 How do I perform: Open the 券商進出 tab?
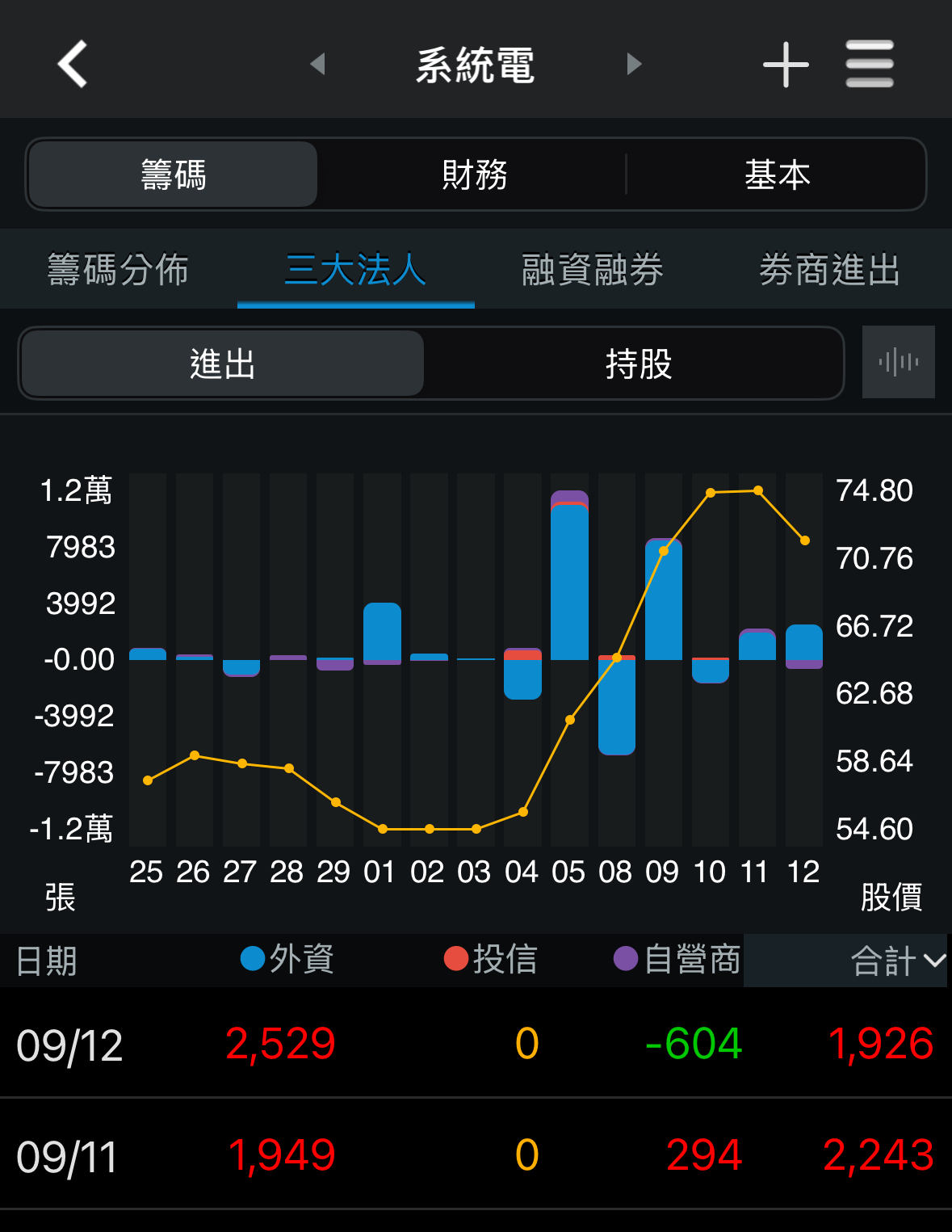click(x=829, y=270)
